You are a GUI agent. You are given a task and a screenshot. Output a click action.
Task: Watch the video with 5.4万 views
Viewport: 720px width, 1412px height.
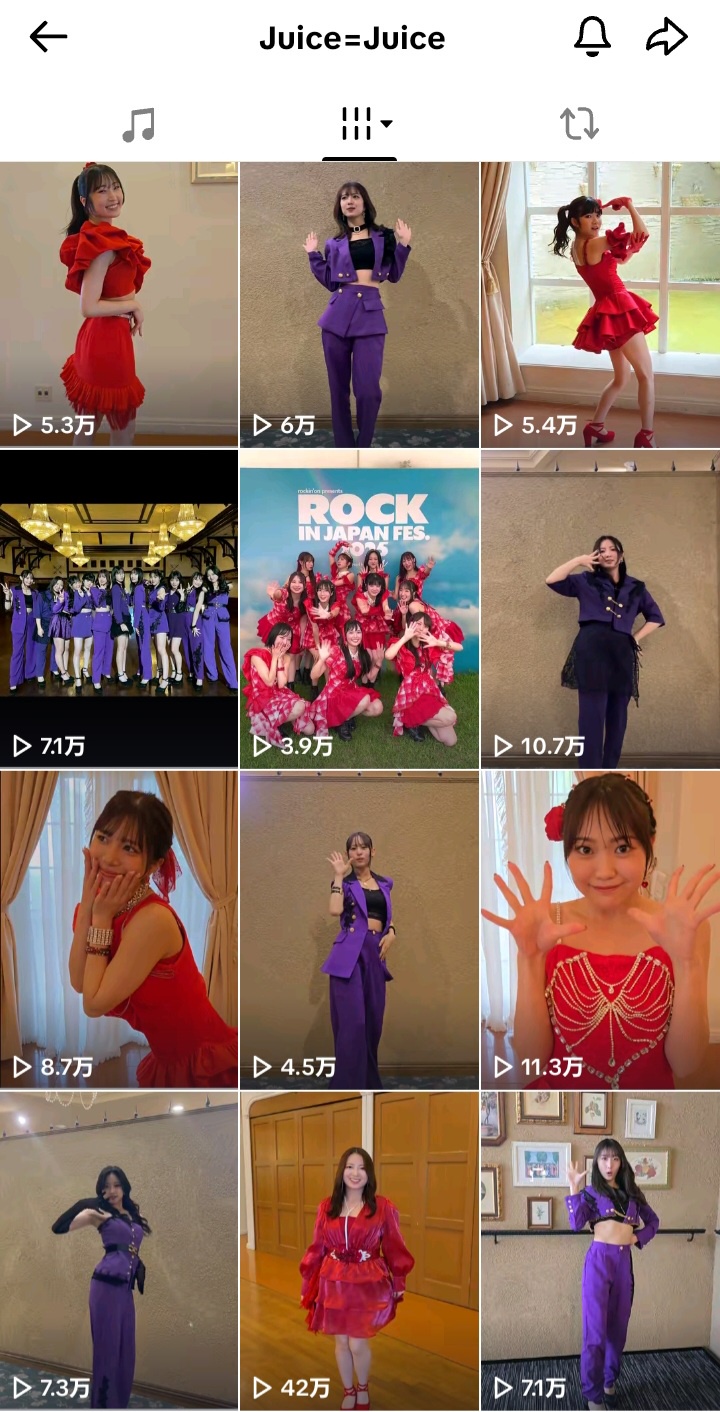tap(600, 304)
